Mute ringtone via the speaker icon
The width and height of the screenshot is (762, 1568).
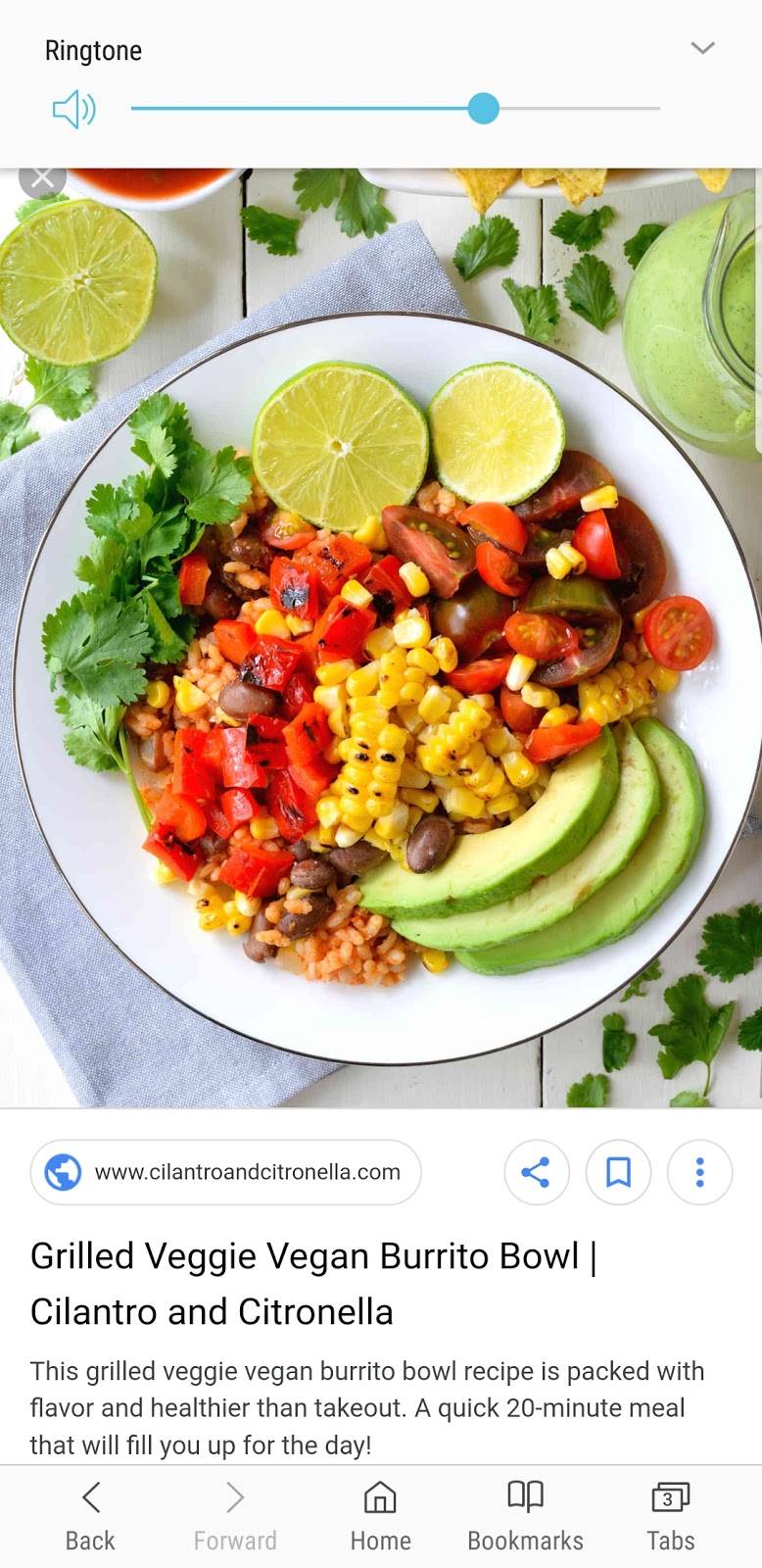coord(73,109)
